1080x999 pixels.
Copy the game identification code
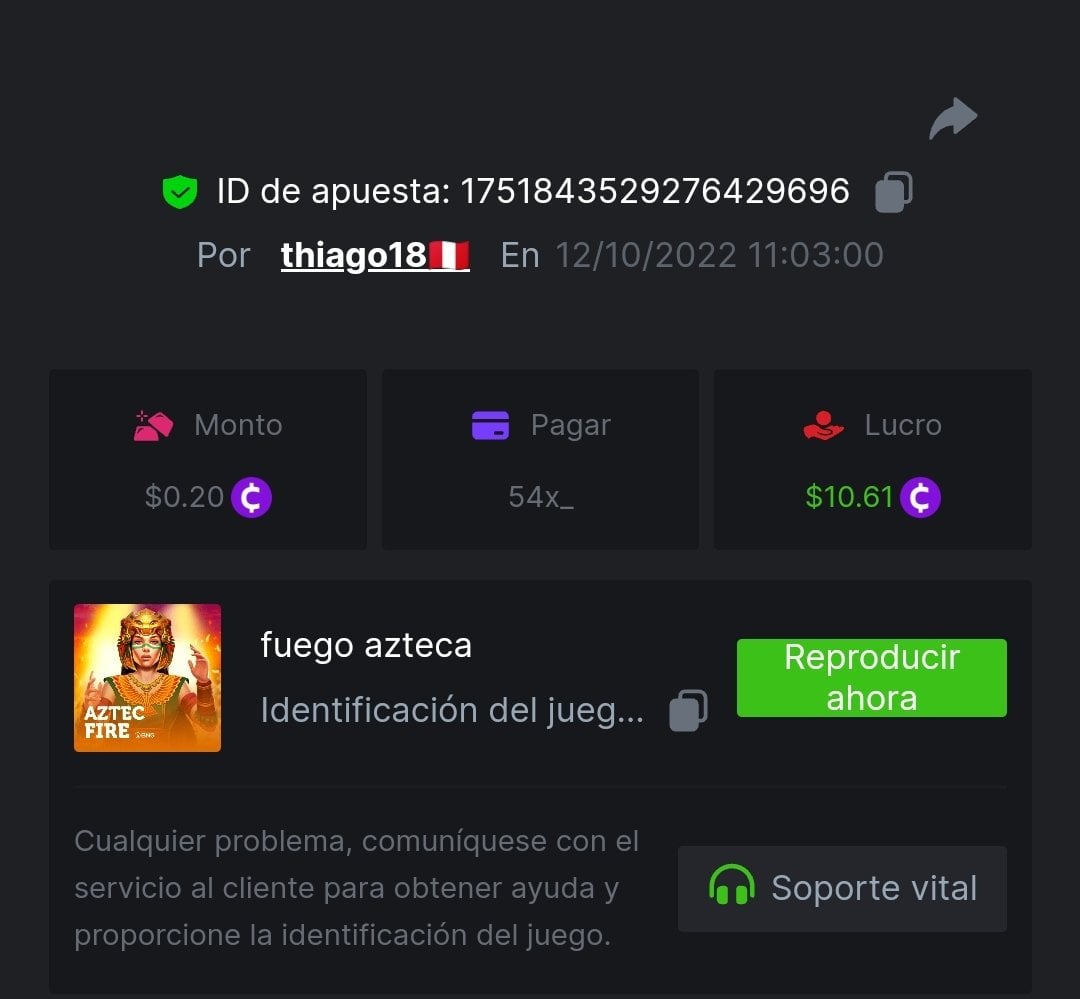click(688, 711)
